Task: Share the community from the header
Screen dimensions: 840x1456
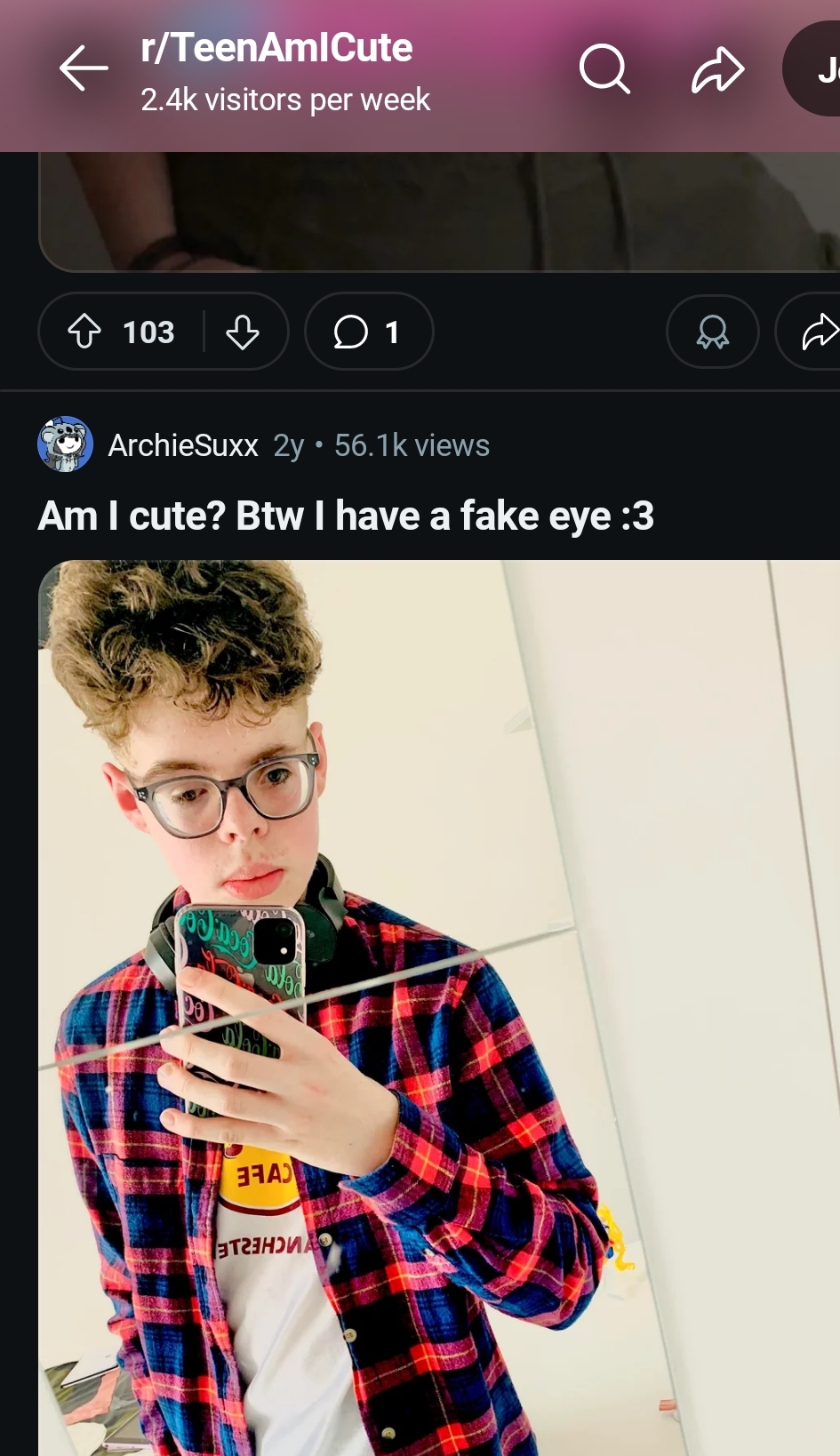Action: coord(717,69)
